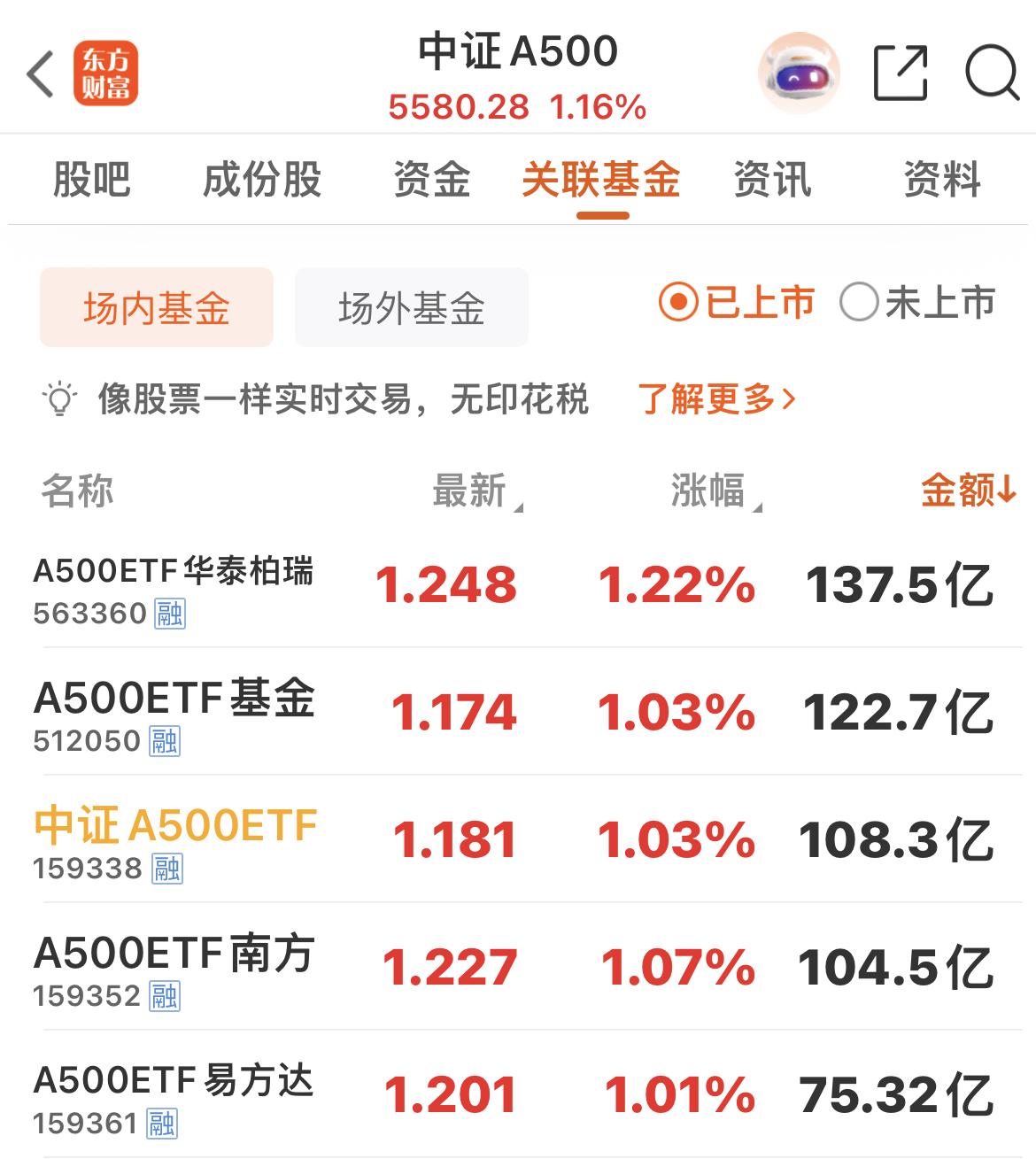
Task: Switch to 场外基金 funds
Action: pyautogui.click(x=412, y=306)
